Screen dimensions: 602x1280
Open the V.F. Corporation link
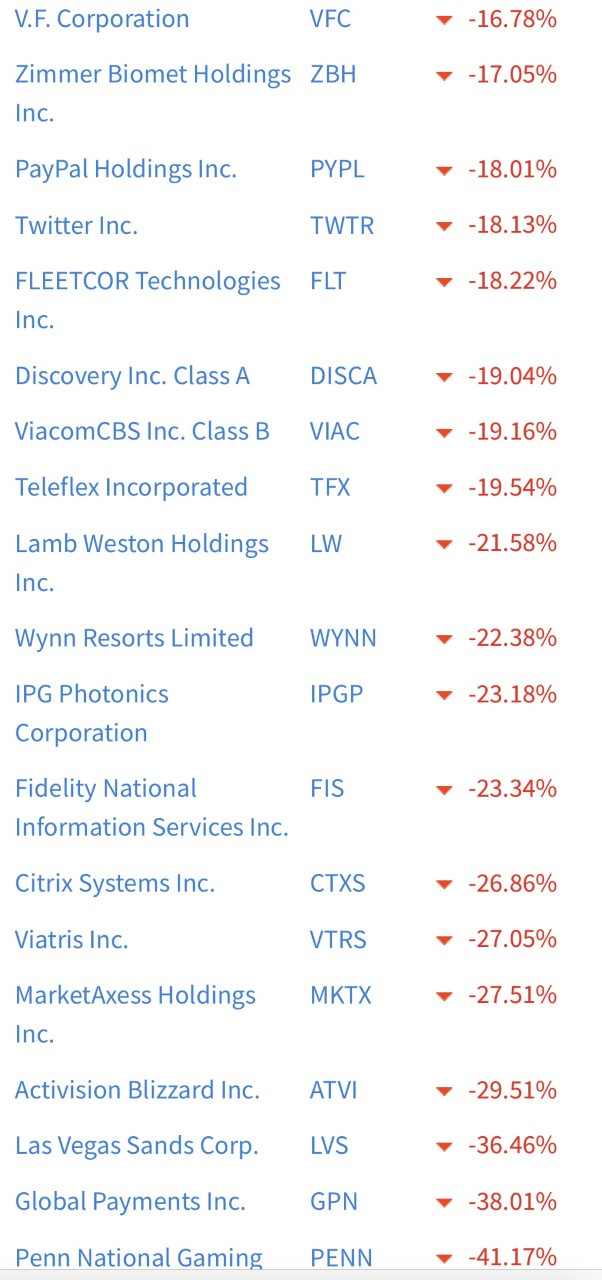[x=102, y=18]
